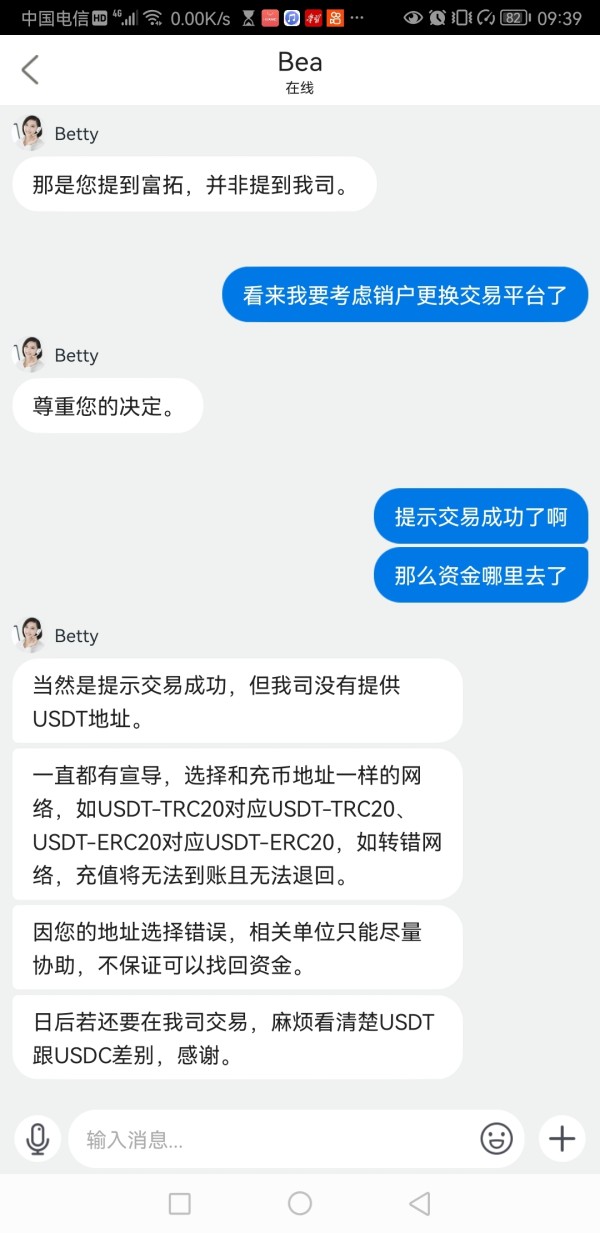
Task: Tap the system home button
Action: [300, 1203]
